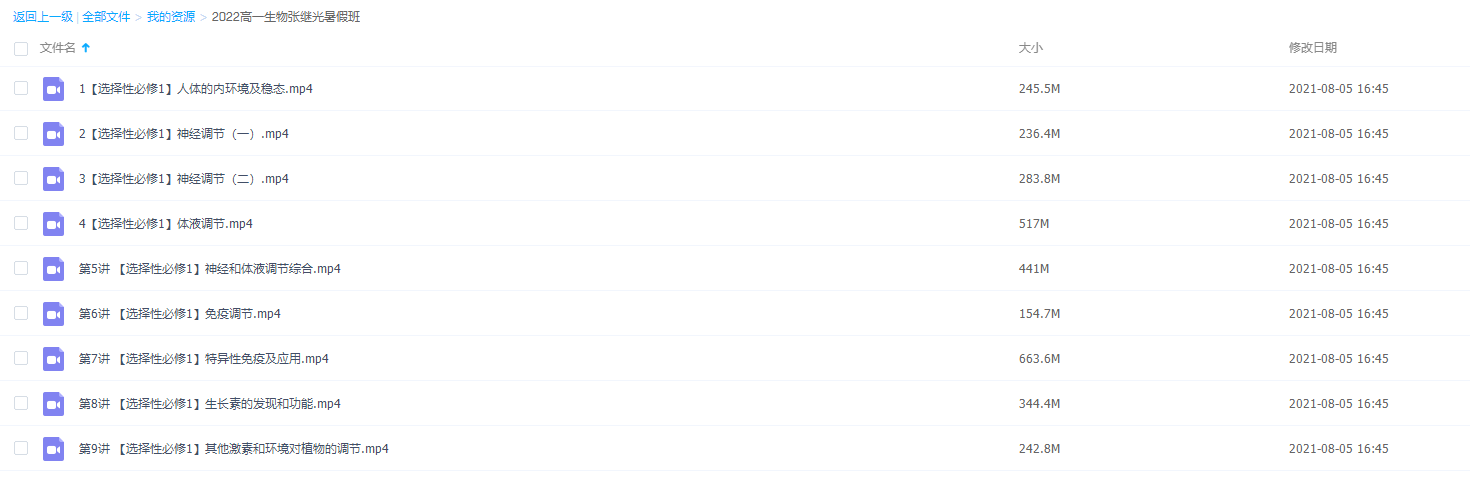Sort the list by 大小 column
The image size is (1470, 478).
tap(1030, 48)
